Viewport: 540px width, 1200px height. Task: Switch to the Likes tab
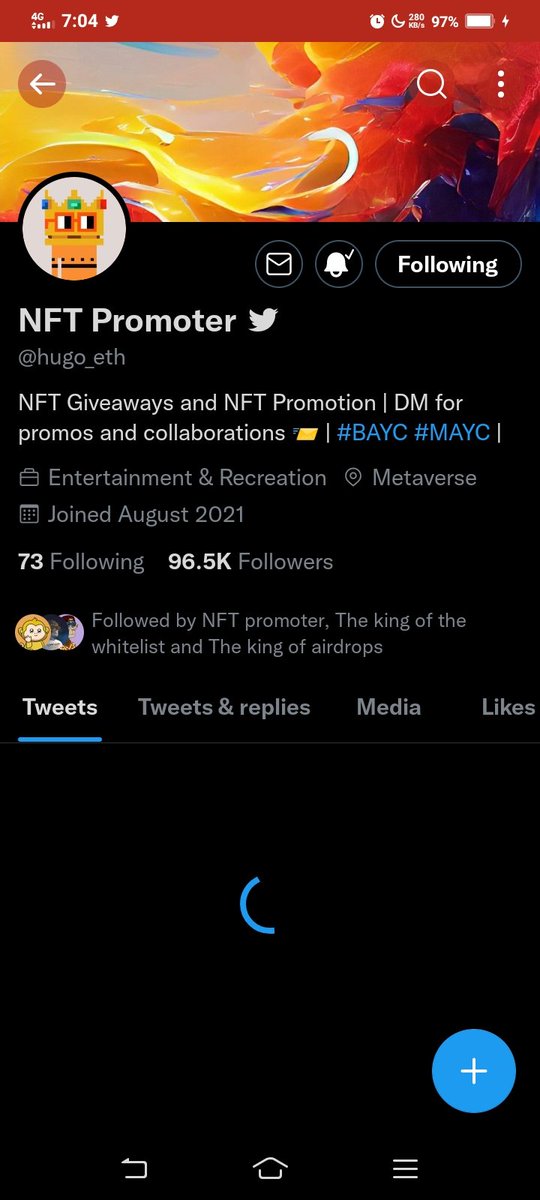508,707
